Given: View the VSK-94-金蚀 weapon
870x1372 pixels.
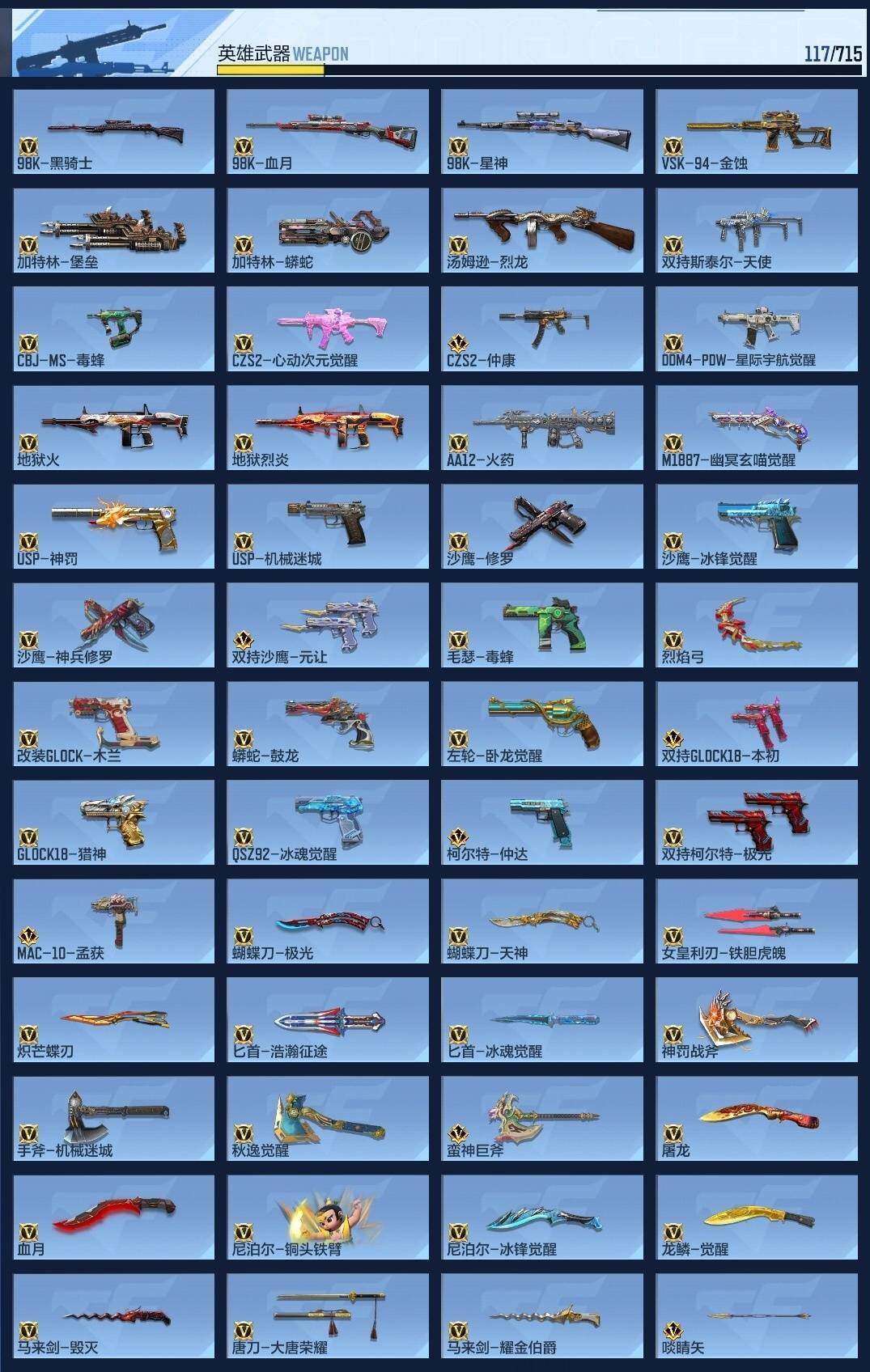Looking at the screenshot, I should [x=756, y=131].
